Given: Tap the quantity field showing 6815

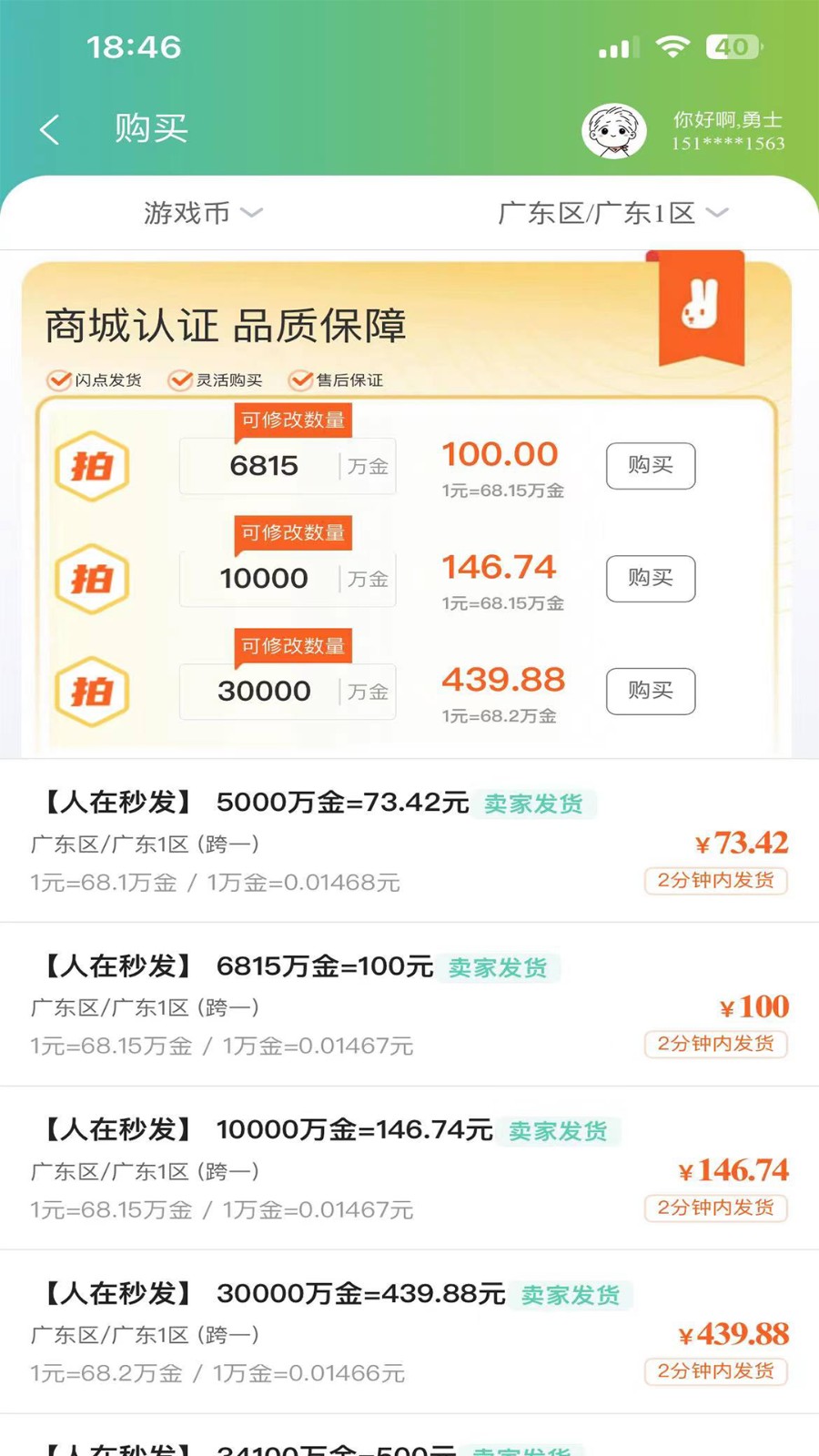Looking at the screenshot, I should (x=265, y=466).
